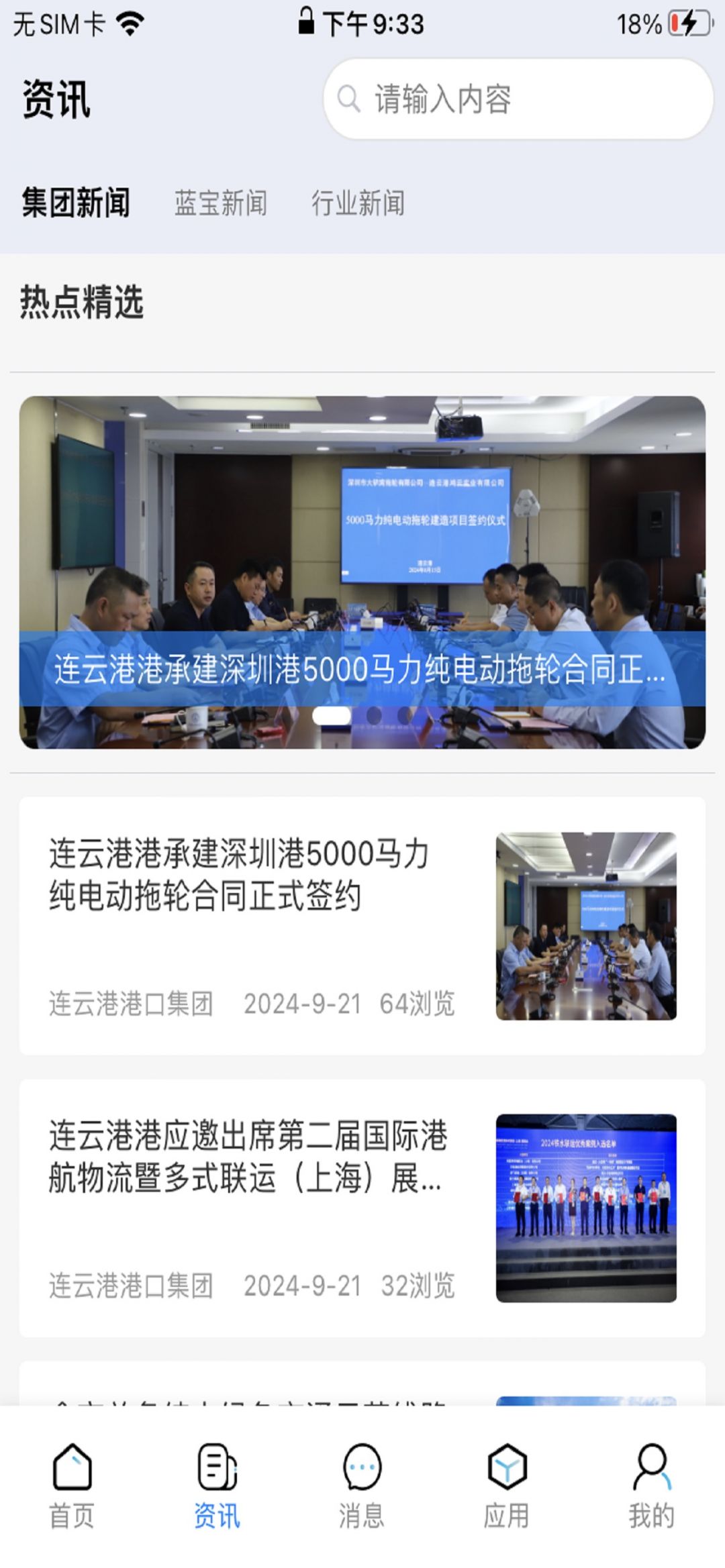Tap the 请输入内容 search field
This screenshot has width=725, height=1568.
pyautogui.click(x=517, y=99)
